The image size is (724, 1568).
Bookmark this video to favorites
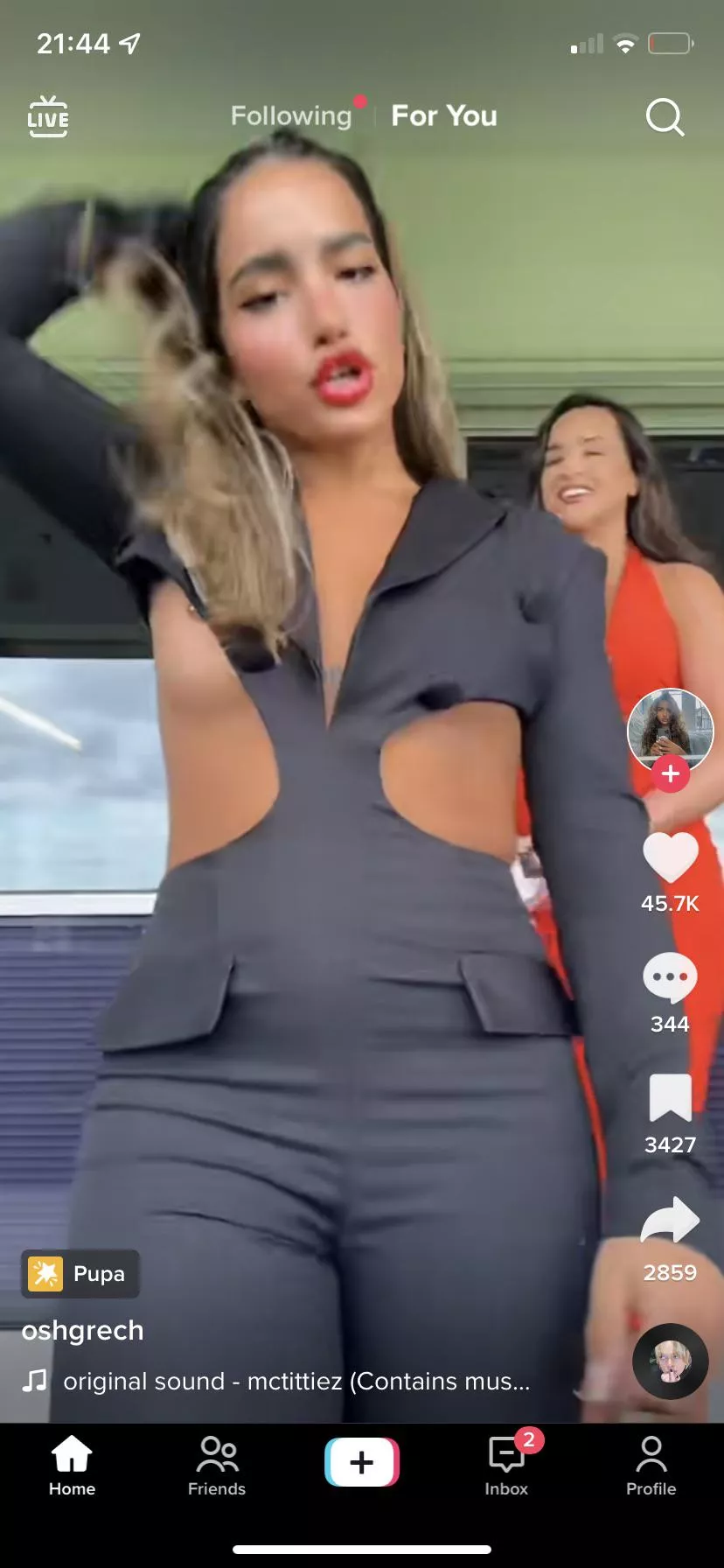point(671,1098)
